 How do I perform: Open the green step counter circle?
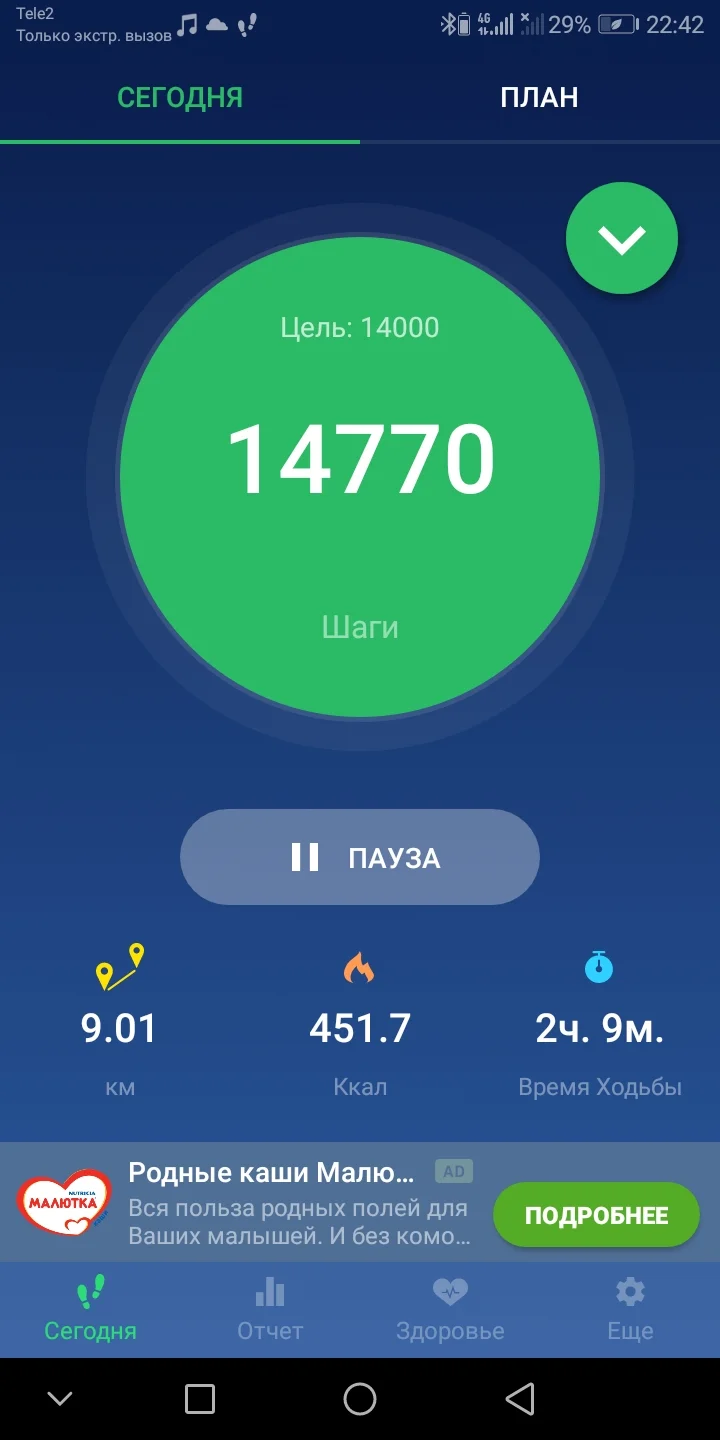pos(360,477)
